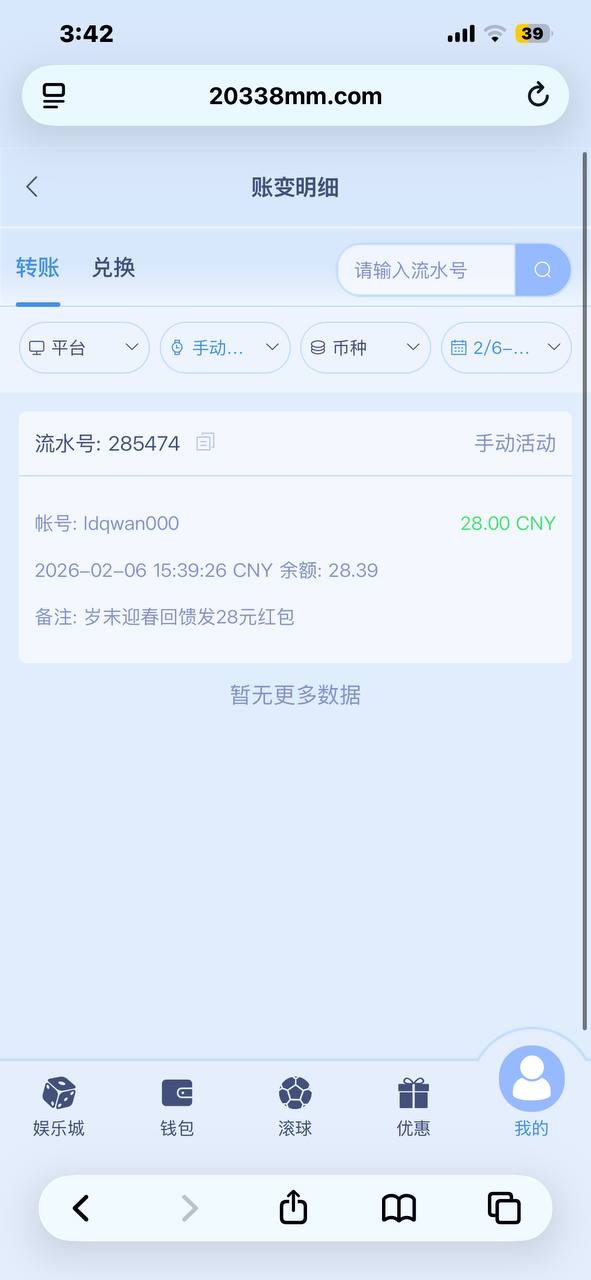Open the 优惠 promotions tab
Image resolution: width=591 pixels, height=1280 pixels.
click(x=413, y=1107)
